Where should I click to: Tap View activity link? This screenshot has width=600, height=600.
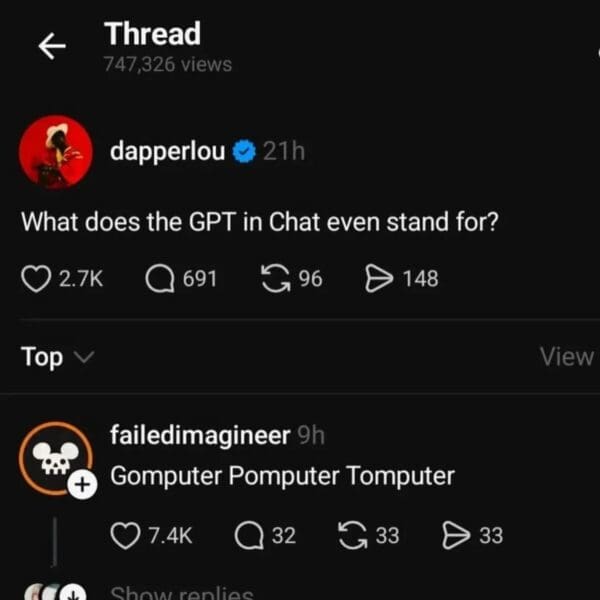click(x=566, y=356)
